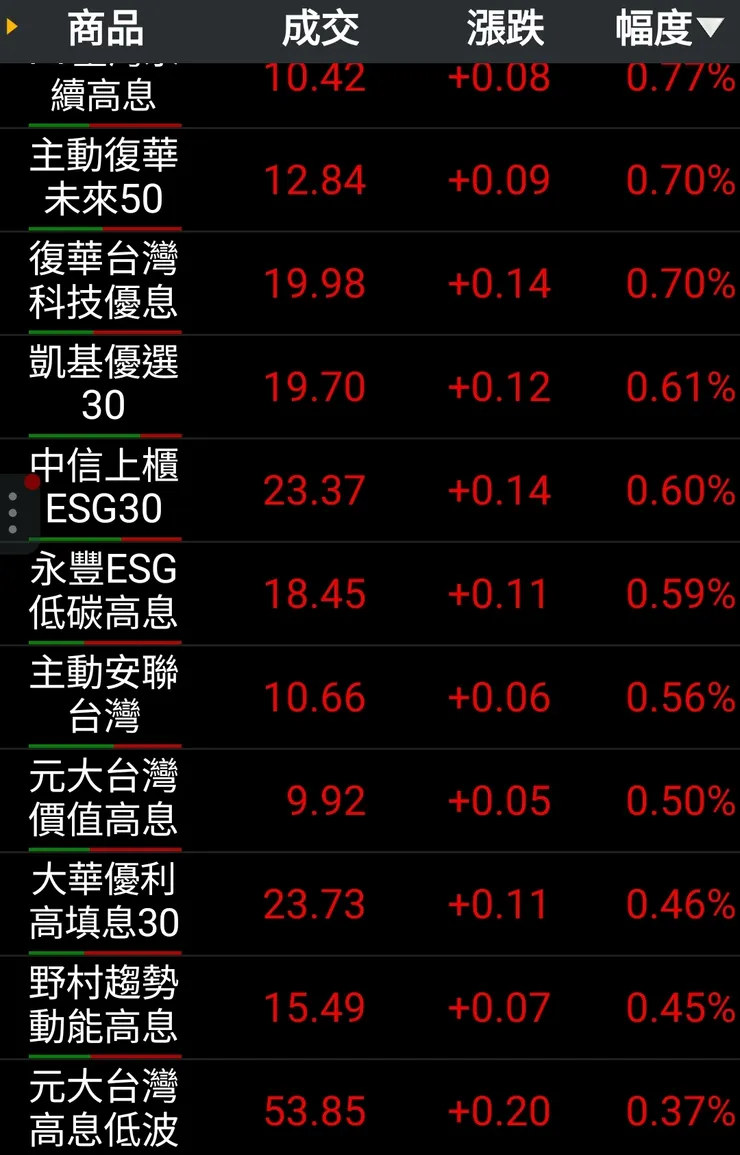Select the 永豐ESG低碳高息 row
740x1155 pixels.
370,594
